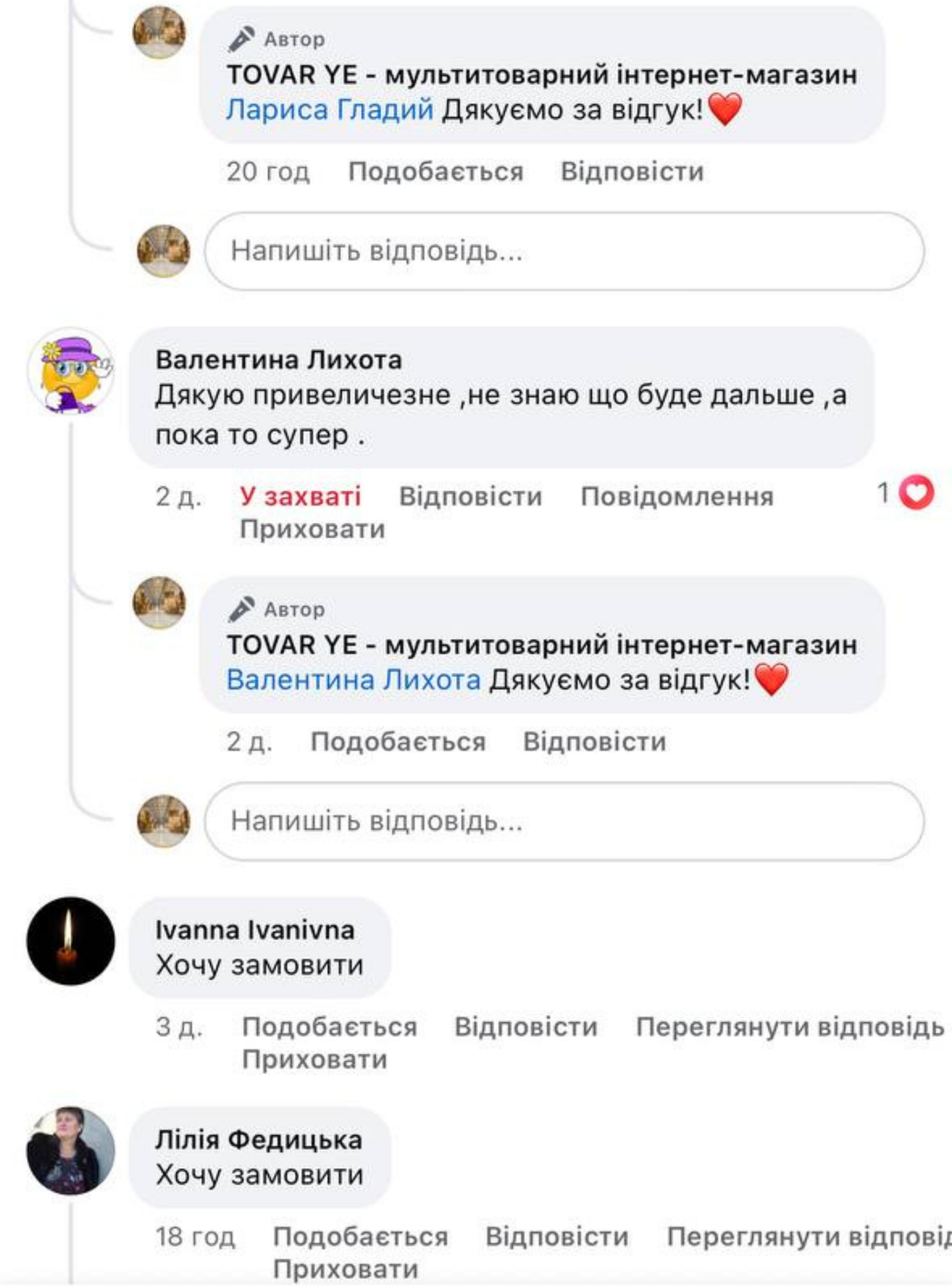
Task: Hide Валентина Лихота's comment
Action: point(312,529)
